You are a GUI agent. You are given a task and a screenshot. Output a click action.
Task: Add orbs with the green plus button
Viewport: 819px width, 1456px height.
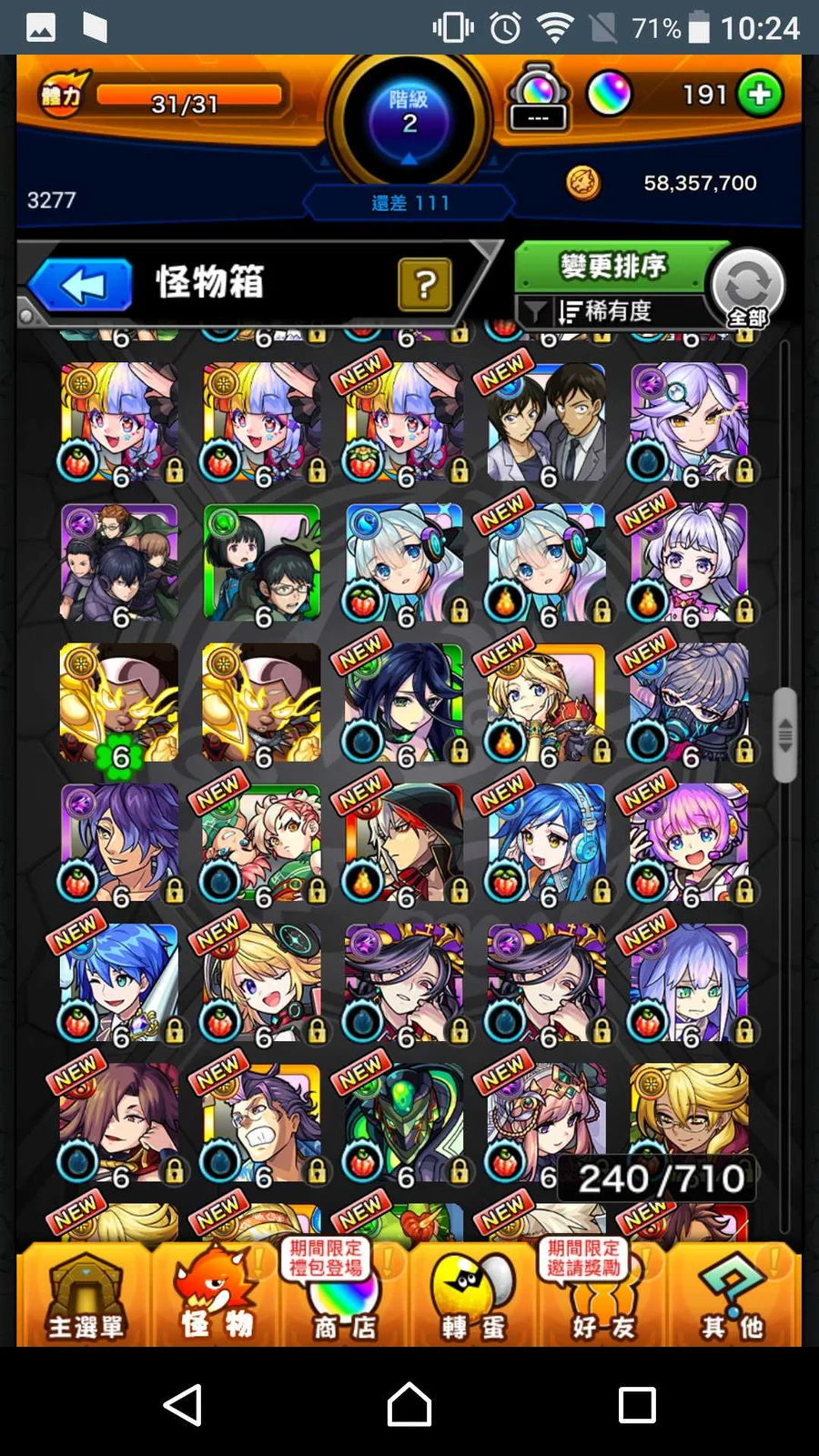coord(761,94)
